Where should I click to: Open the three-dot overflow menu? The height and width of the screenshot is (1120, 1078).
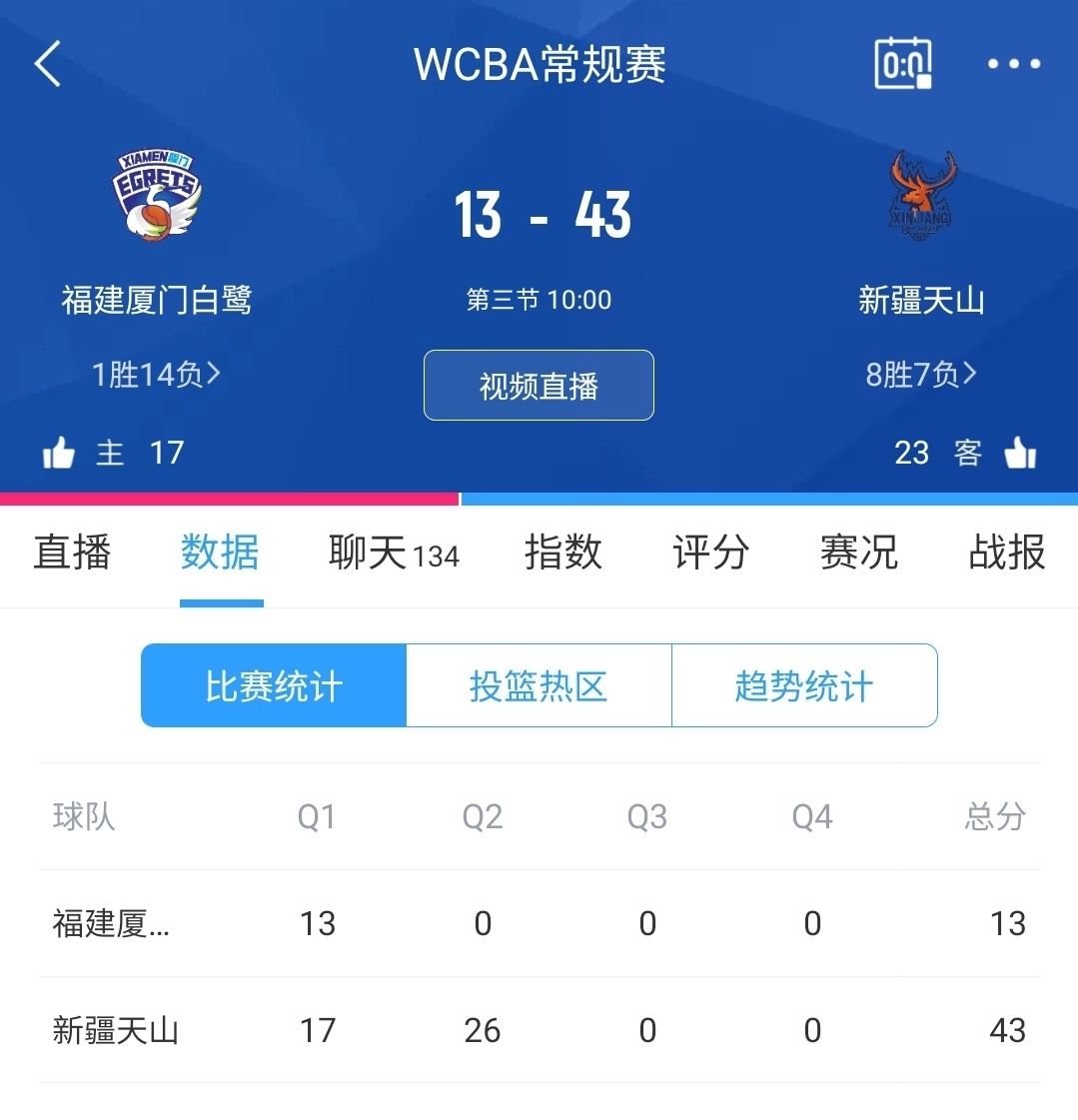1013,64
